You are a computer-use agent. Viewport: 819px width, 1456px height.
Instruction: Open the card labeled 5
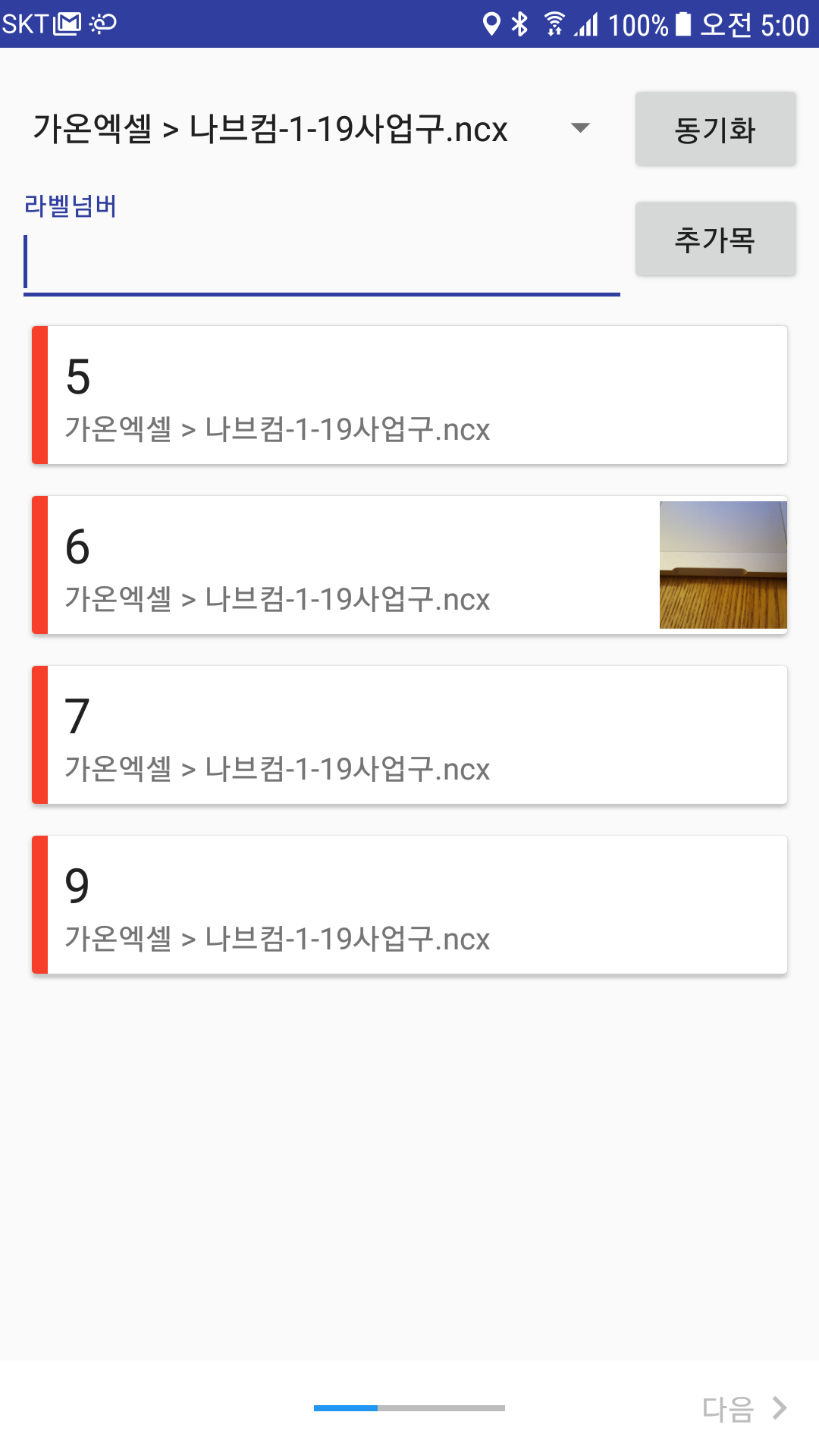coord(409,395)
